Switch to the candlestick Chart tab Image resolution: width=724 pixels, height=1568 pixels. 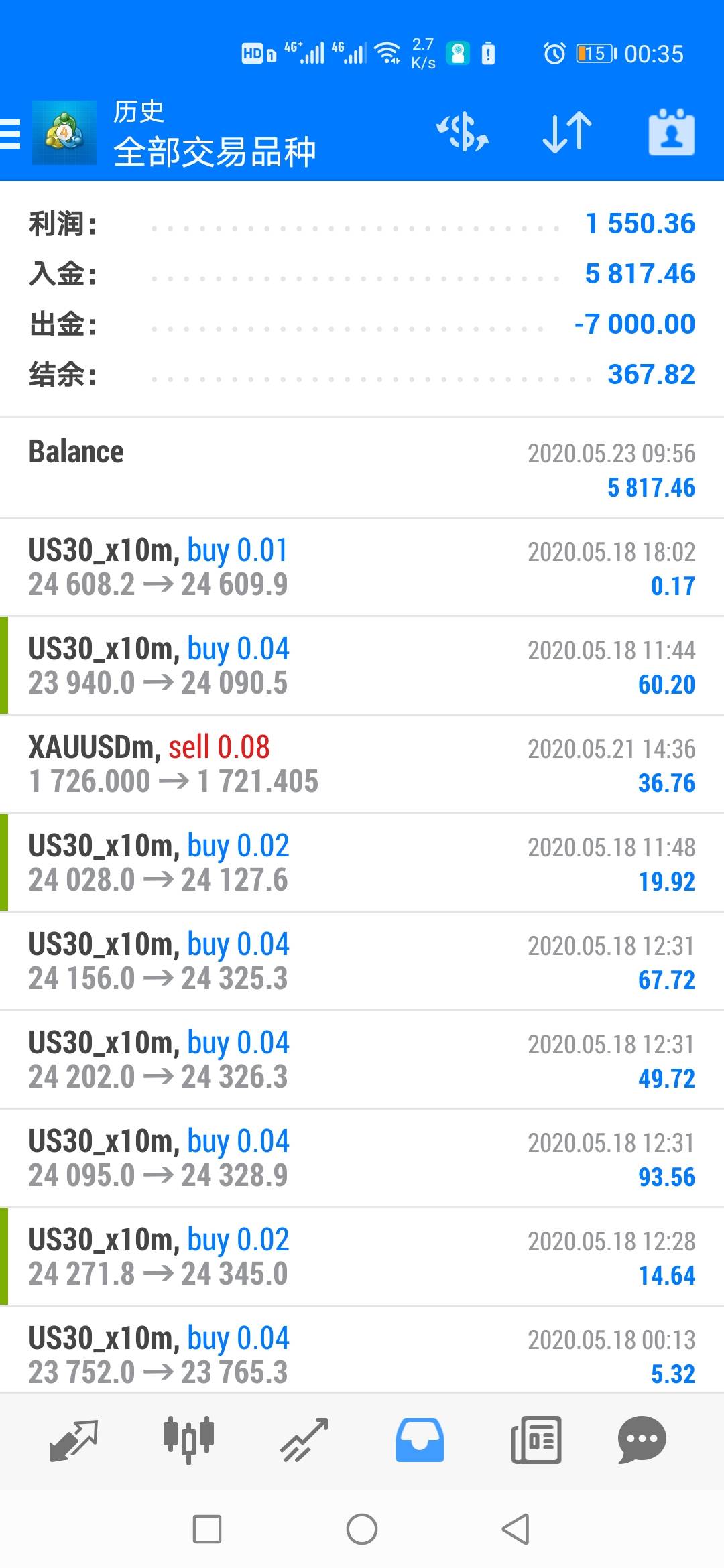click(188, 1439)
